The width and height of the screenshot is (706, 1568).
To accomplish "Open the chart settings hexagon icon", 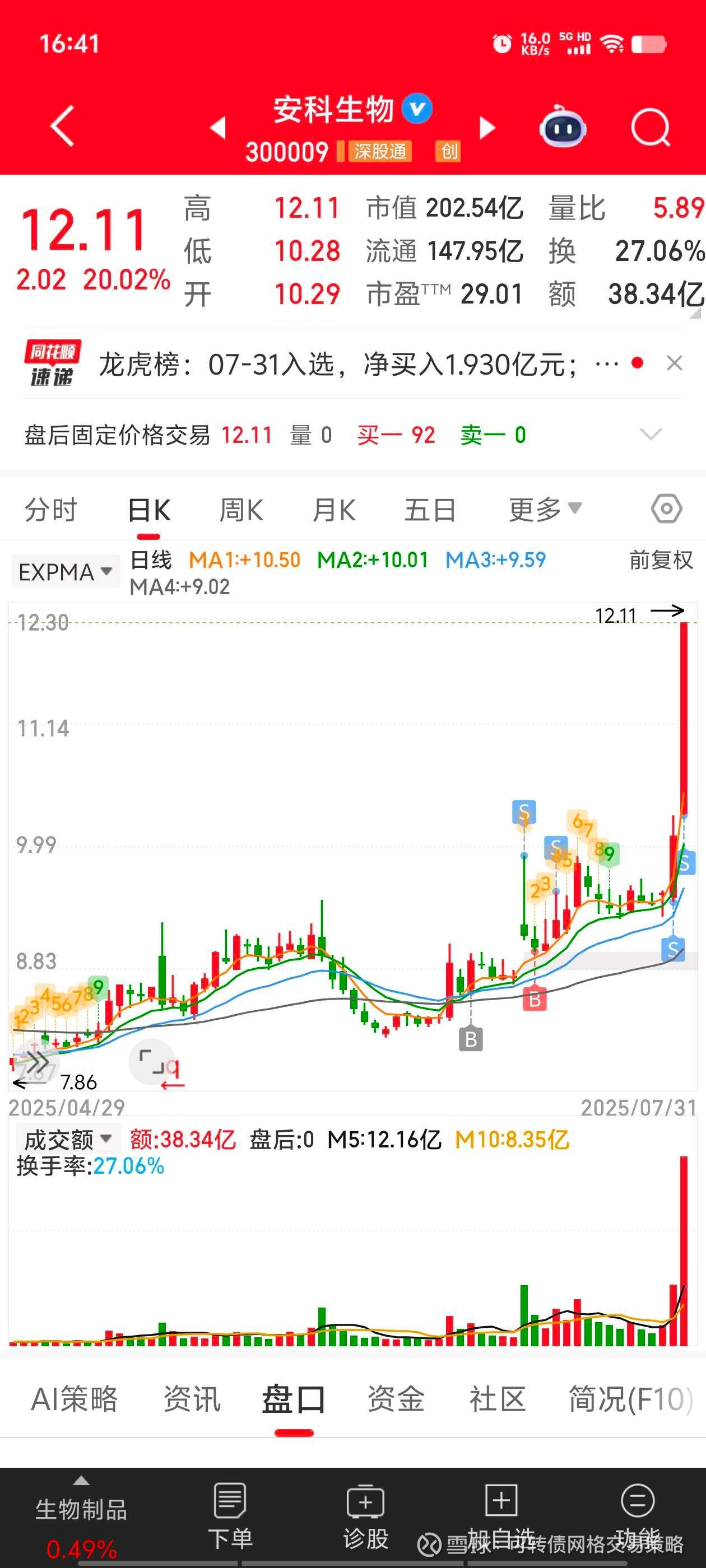I will [x=666, y=509].
